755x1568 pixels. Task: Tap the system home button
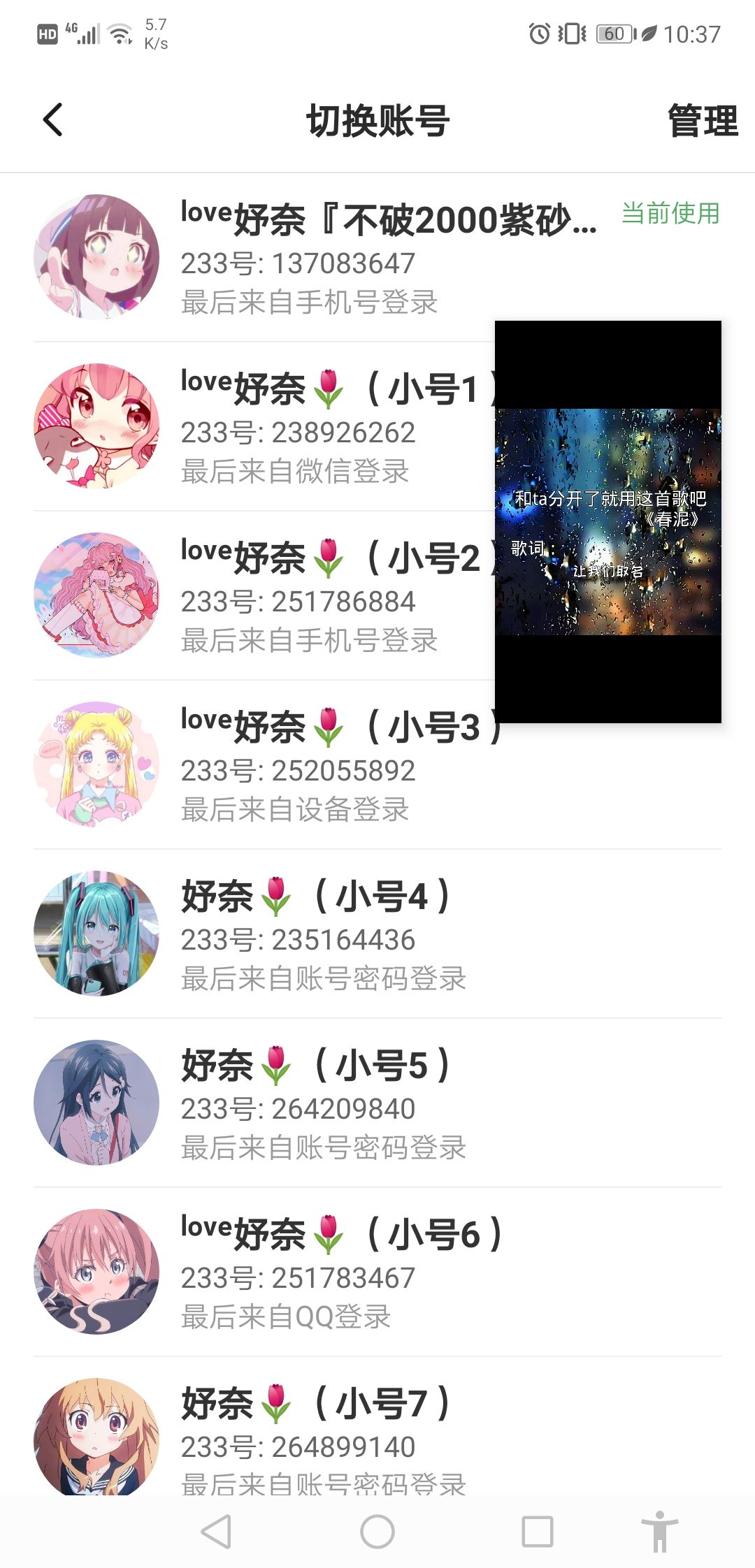[377, 1532]
